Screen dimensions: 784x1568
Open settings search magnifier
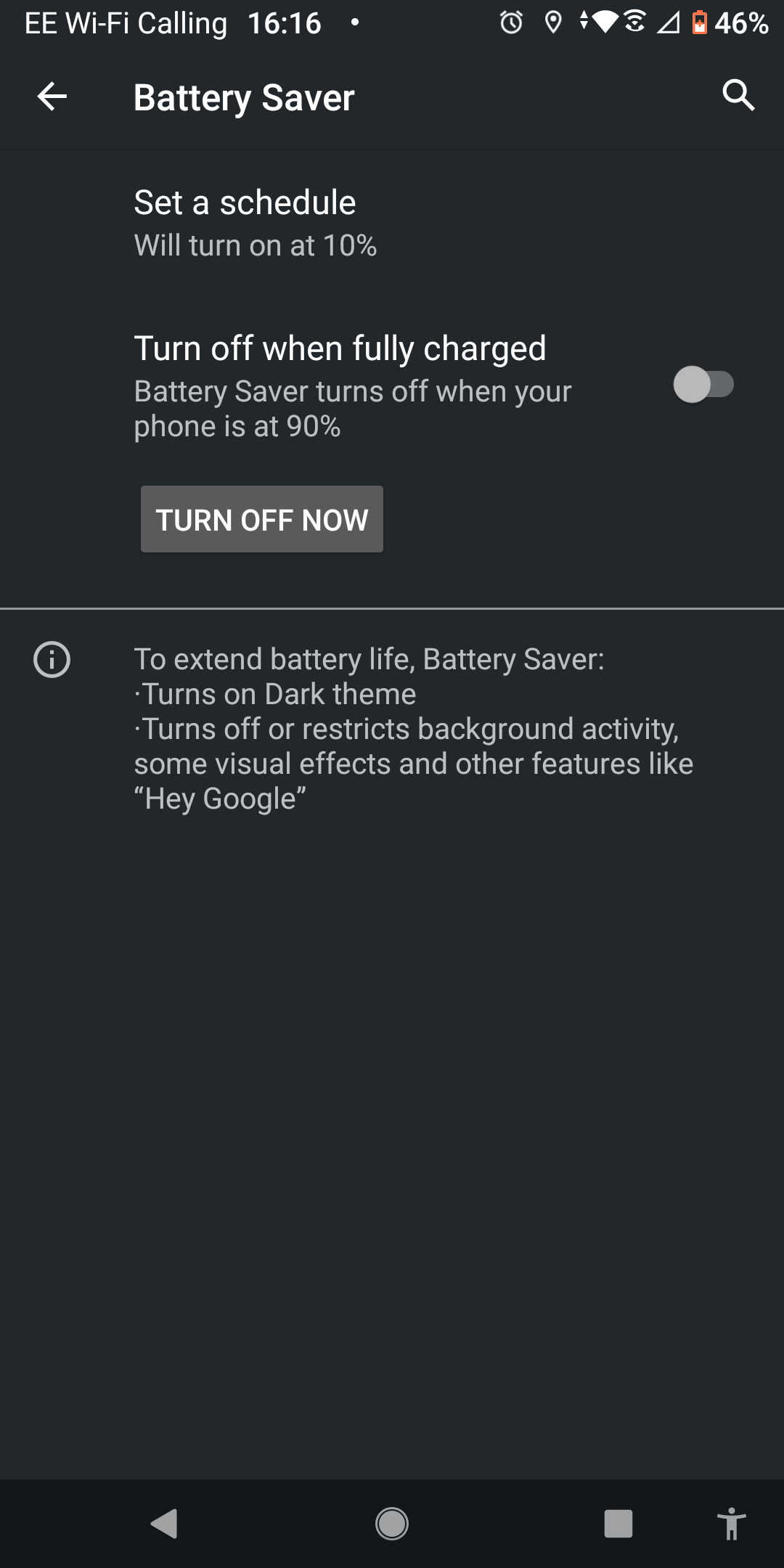coord(738,96)
